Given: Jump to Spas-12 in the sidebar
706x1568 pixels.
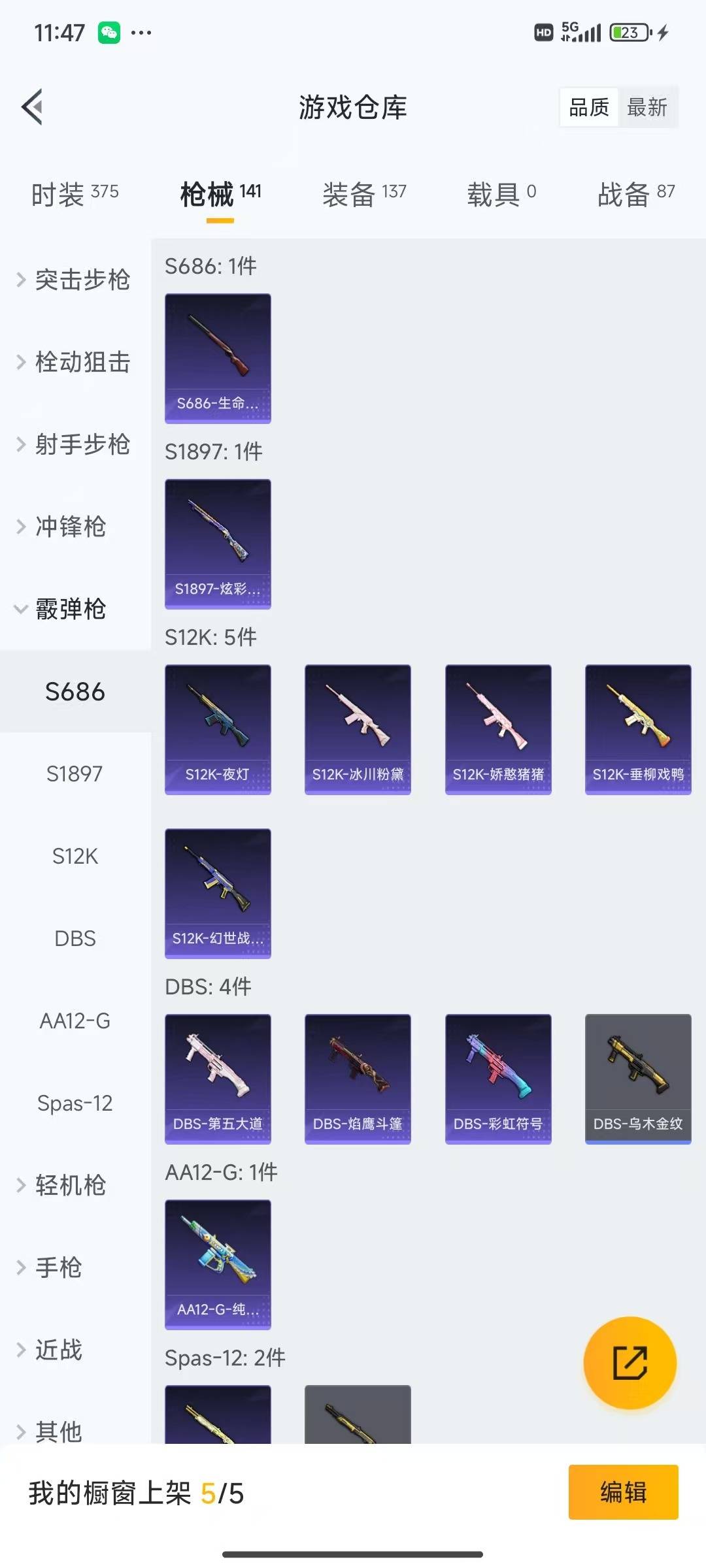Looking at the screenshot, I should coord(75,1103).
